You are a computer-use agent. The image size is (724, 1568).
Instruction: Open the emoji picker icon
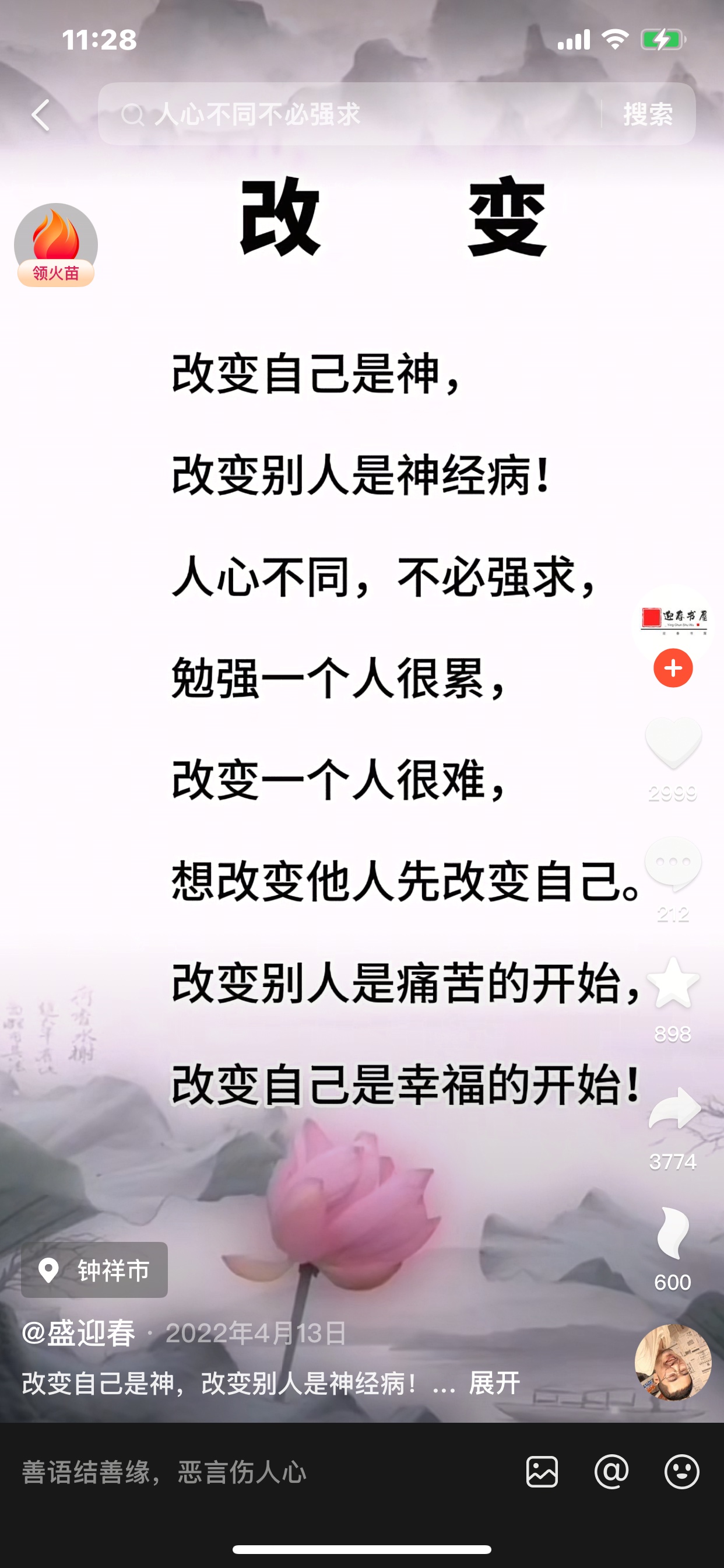tap(681, 1472)
